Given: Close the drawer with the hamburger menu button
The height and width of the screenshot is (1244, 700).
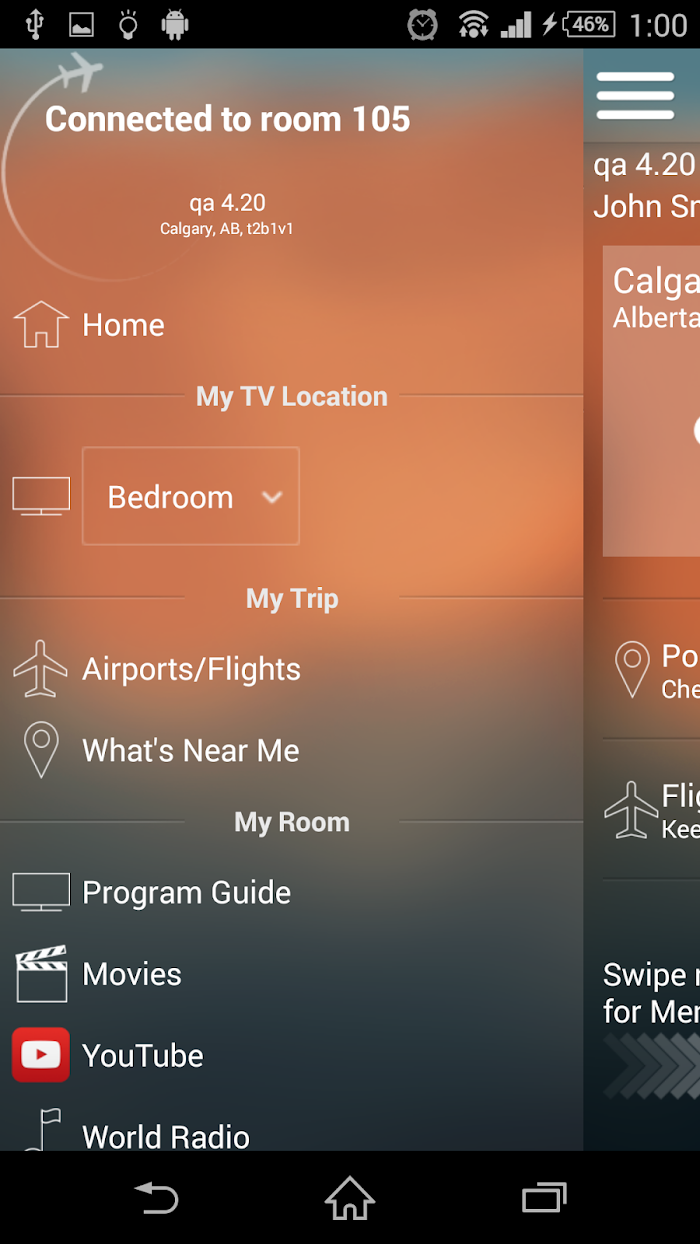Looking at the screenshot, I should coord(635,96).
